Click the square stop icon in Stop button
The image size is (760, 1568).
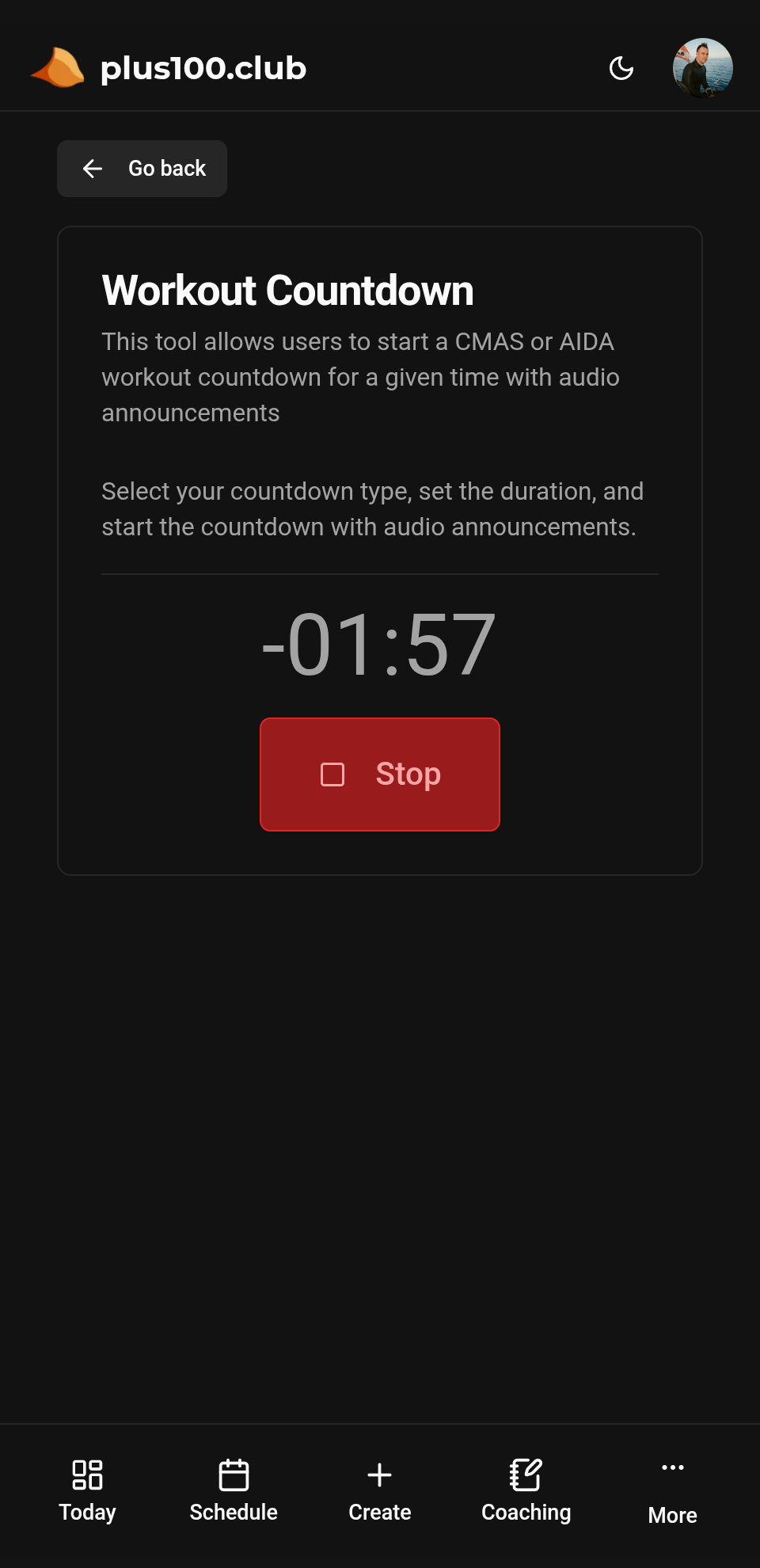332,774
